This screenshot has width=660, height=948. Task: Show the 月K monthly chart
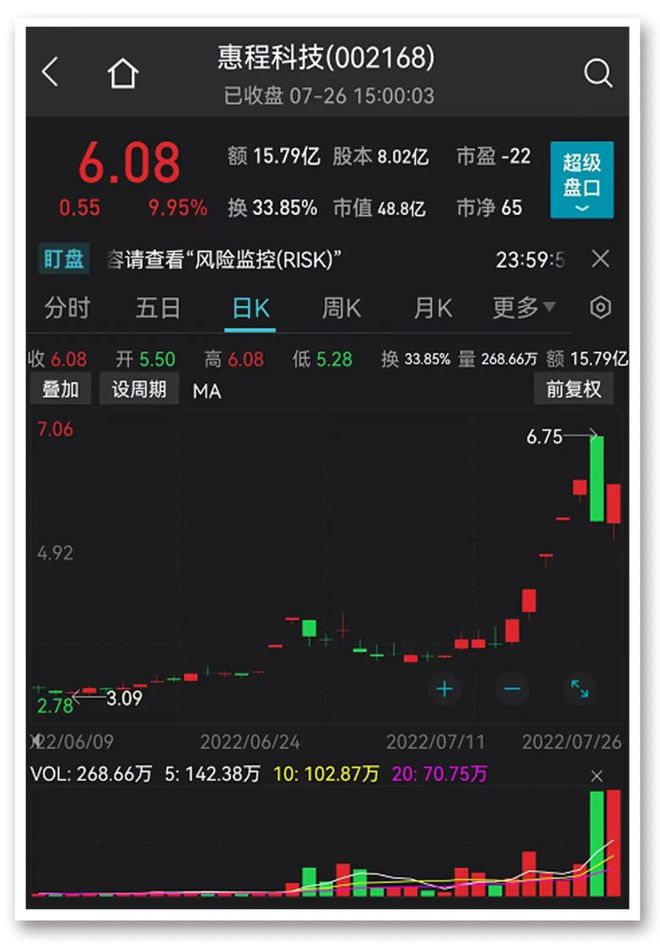pos(433,308)
